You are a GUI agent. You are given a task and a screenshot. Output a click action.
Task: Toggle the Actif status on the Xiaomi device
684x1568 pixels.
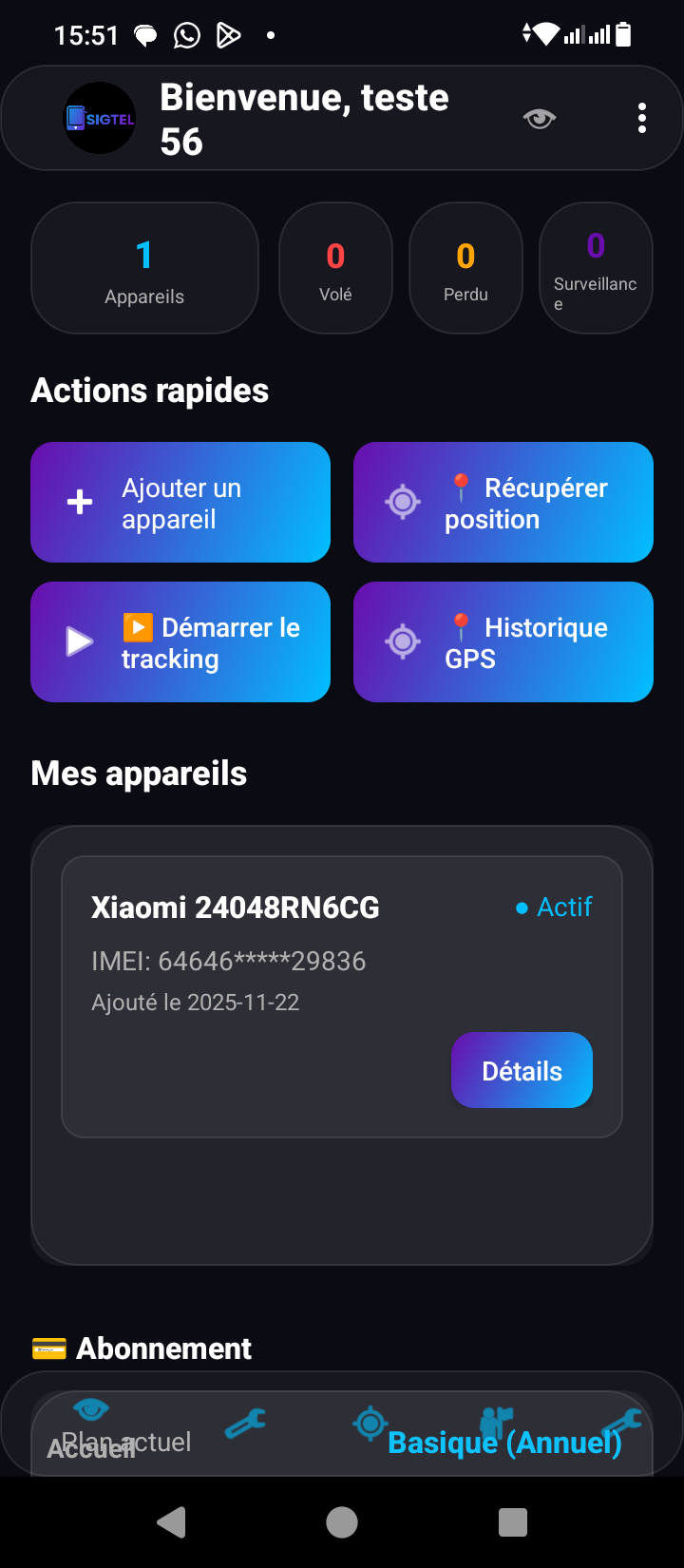(x=553, y=908)
